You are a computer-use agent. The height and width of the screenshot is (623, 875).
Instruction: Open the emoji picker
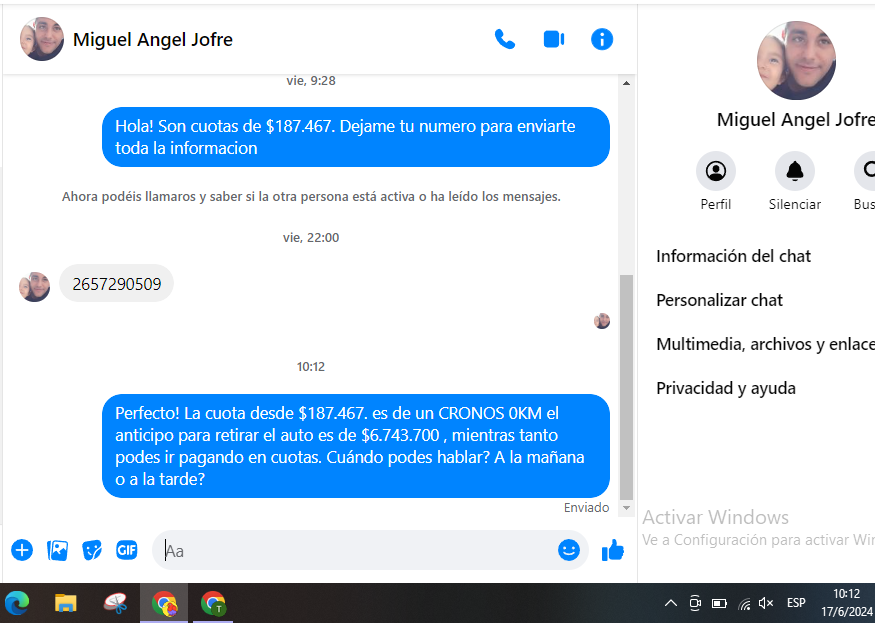click(x=568, y=550)
